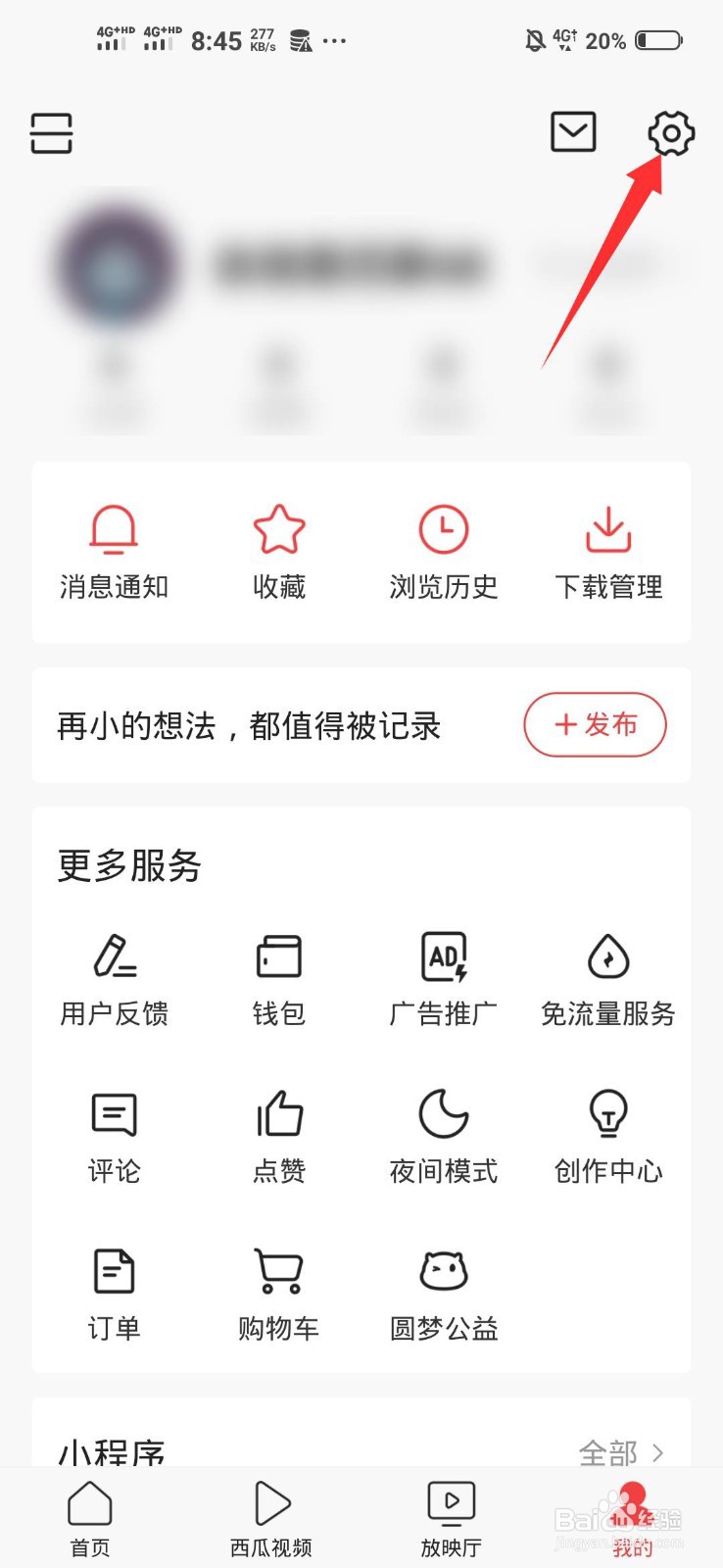Image resolution: width=723 pixels, height=1568 pixels.
Task: Open the settings gear icon
Action: [x=671, y=133]
